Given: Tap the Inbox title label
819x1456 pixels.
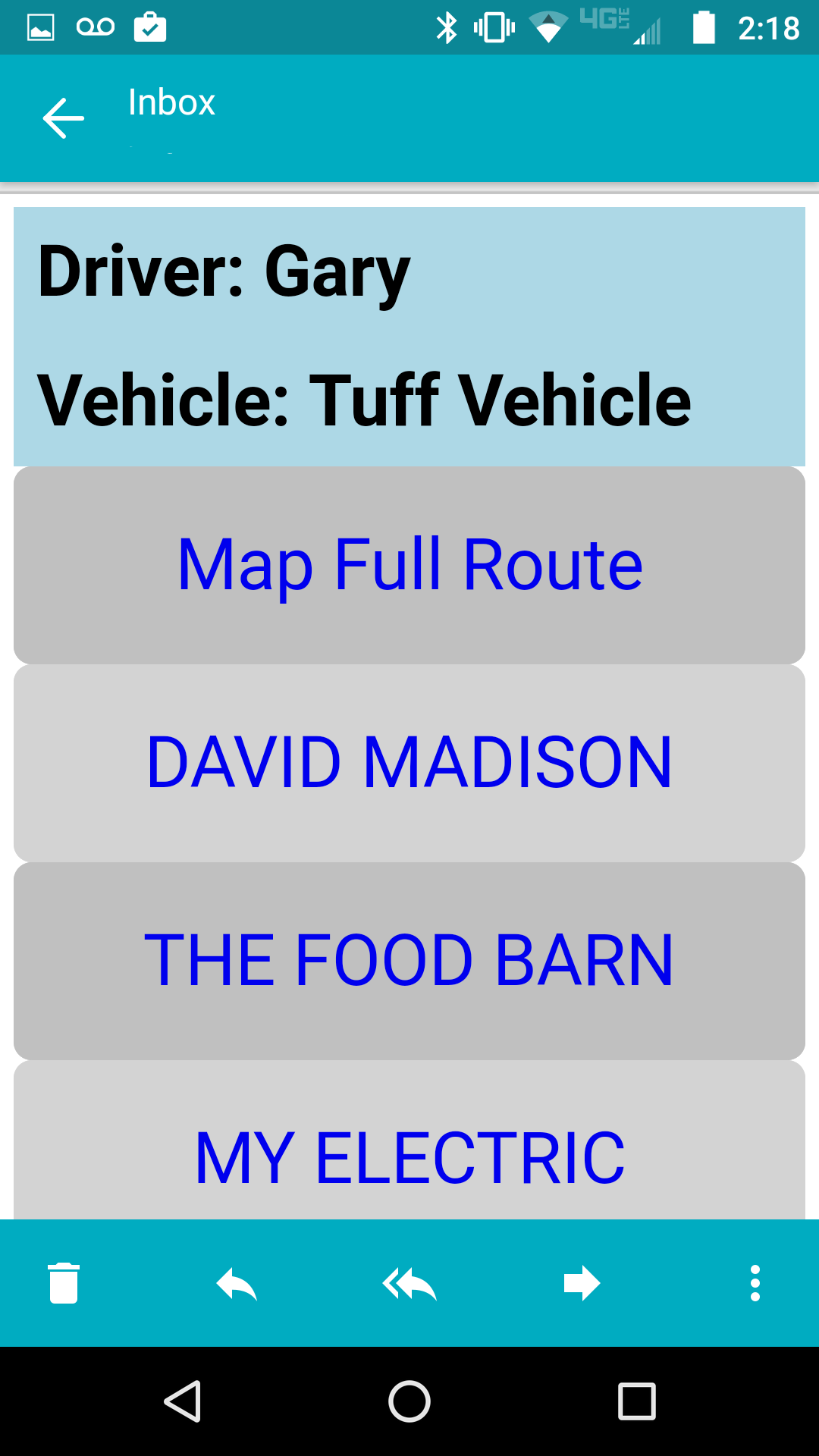Looking at the screenshot, I should coord(171,102).
